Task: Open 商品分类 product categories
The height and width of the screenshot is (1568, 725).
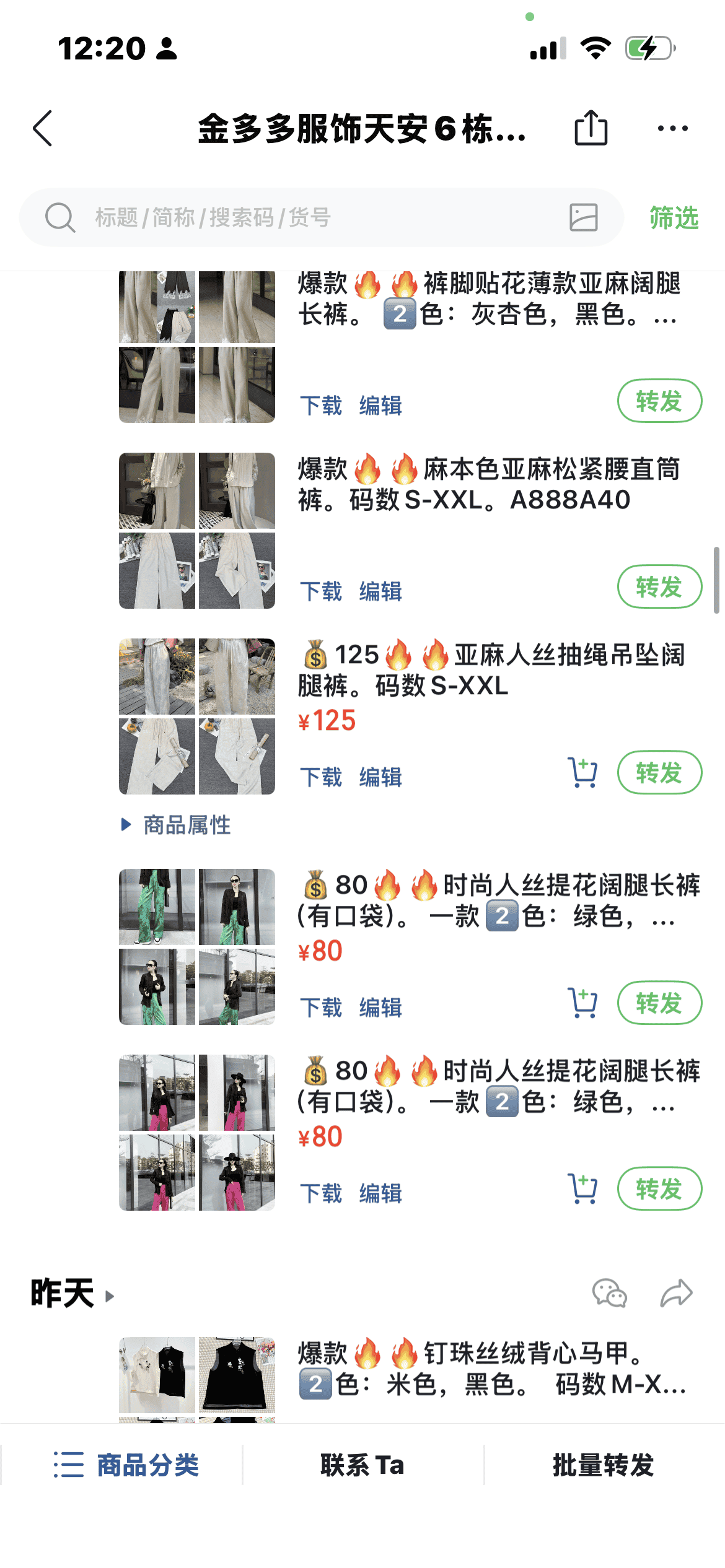Action: pyautogui.click(x=126, y=1465)
